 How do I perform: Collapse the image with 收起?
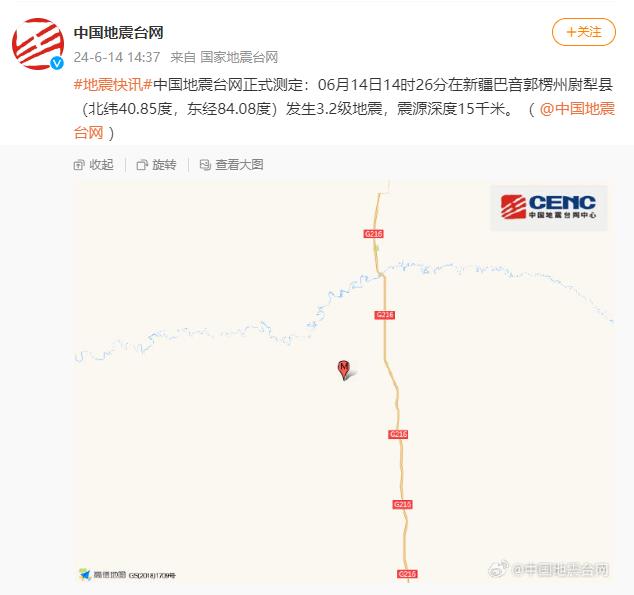pos(95,164)
